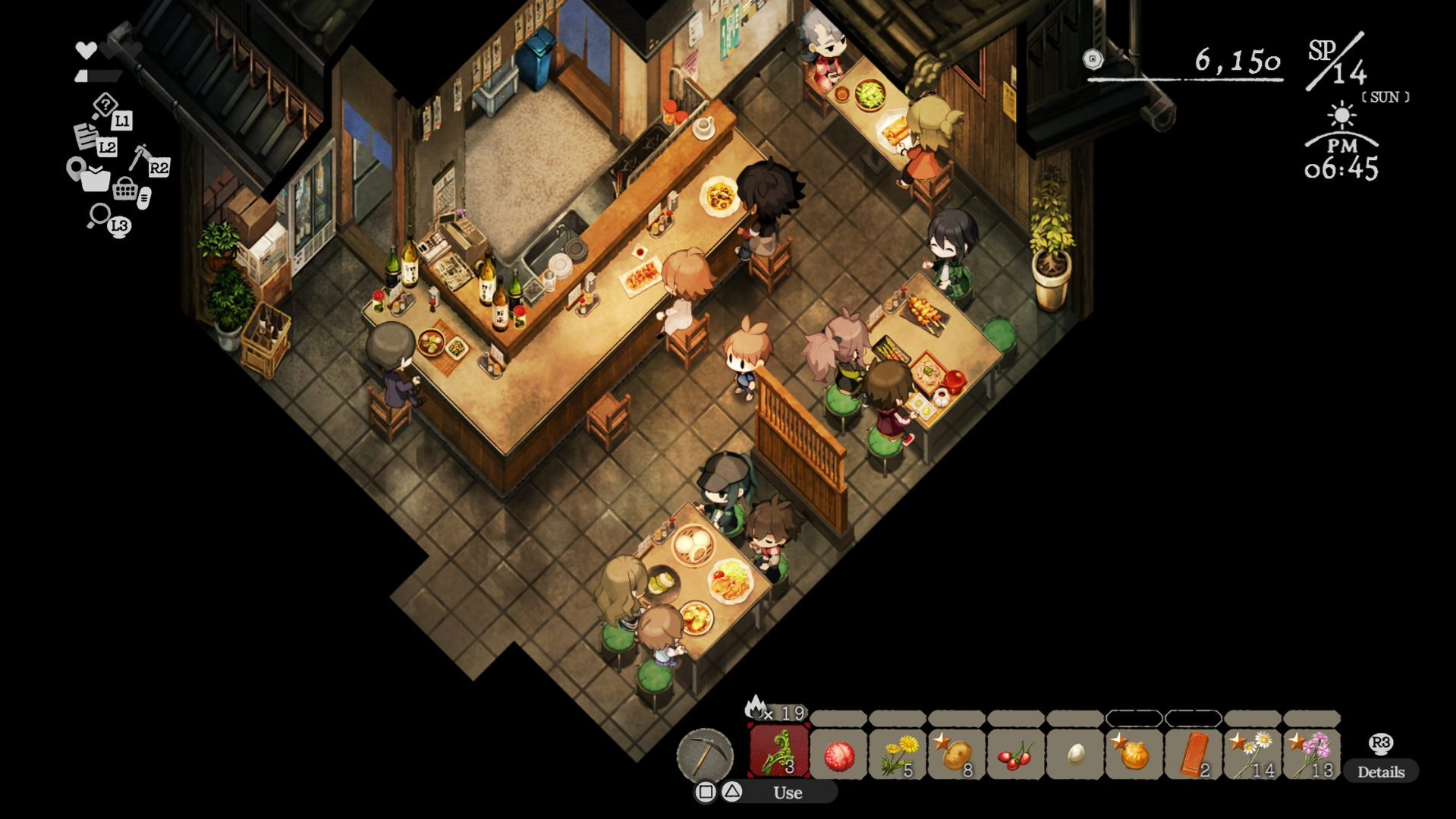1456x819 pixels.
Task: Open the shopping basket icon
Action: [126, 187]
